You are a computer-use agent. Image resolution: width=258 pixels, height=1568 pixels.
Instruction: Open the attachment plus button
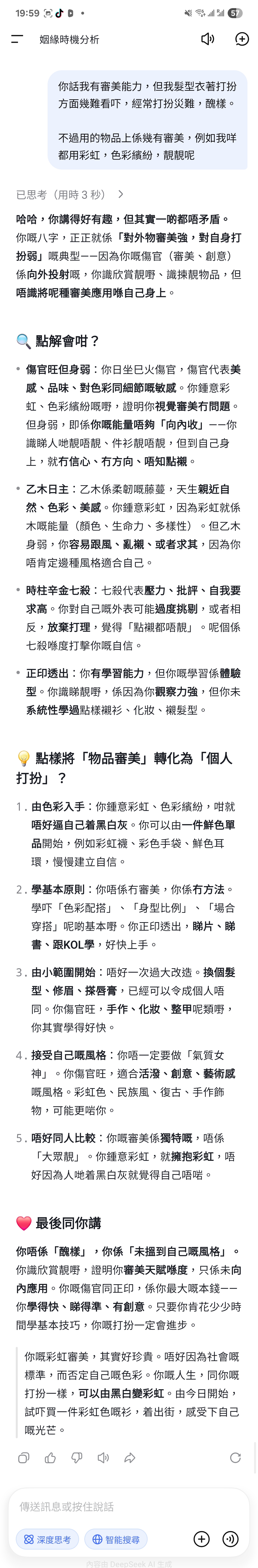pos(201,1539)
